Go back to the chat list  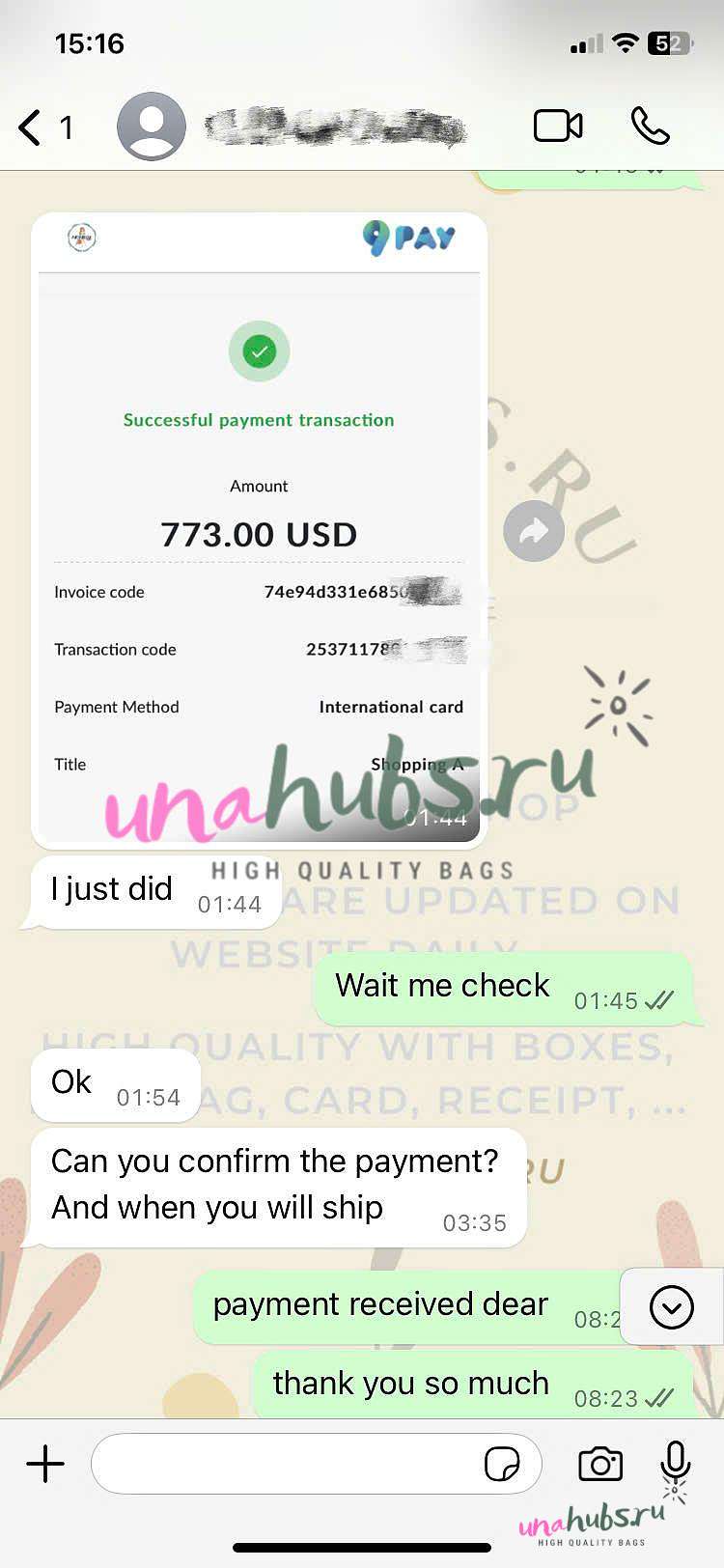pos(43,127)
